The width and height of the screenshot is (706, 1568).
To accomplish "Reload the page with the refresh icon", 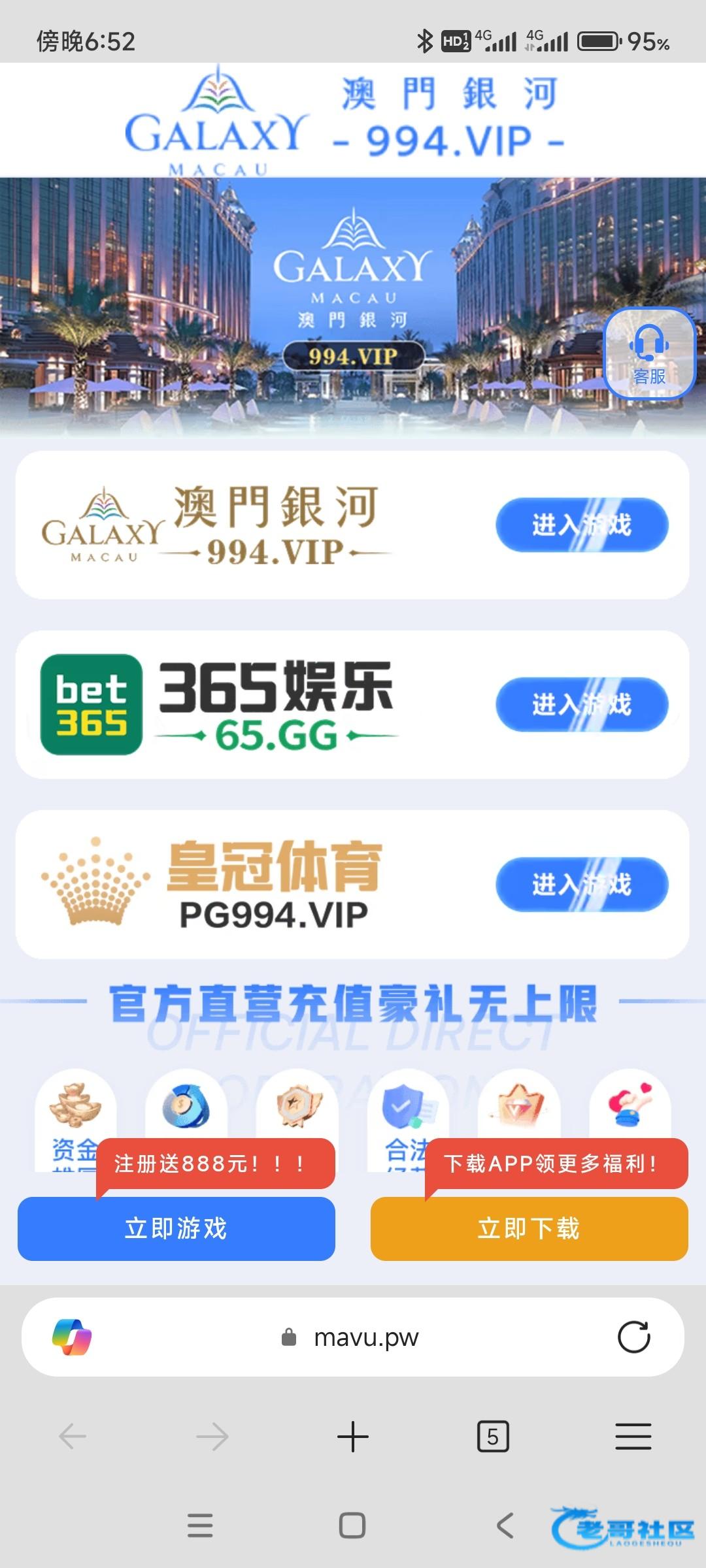I will 633,1337.
